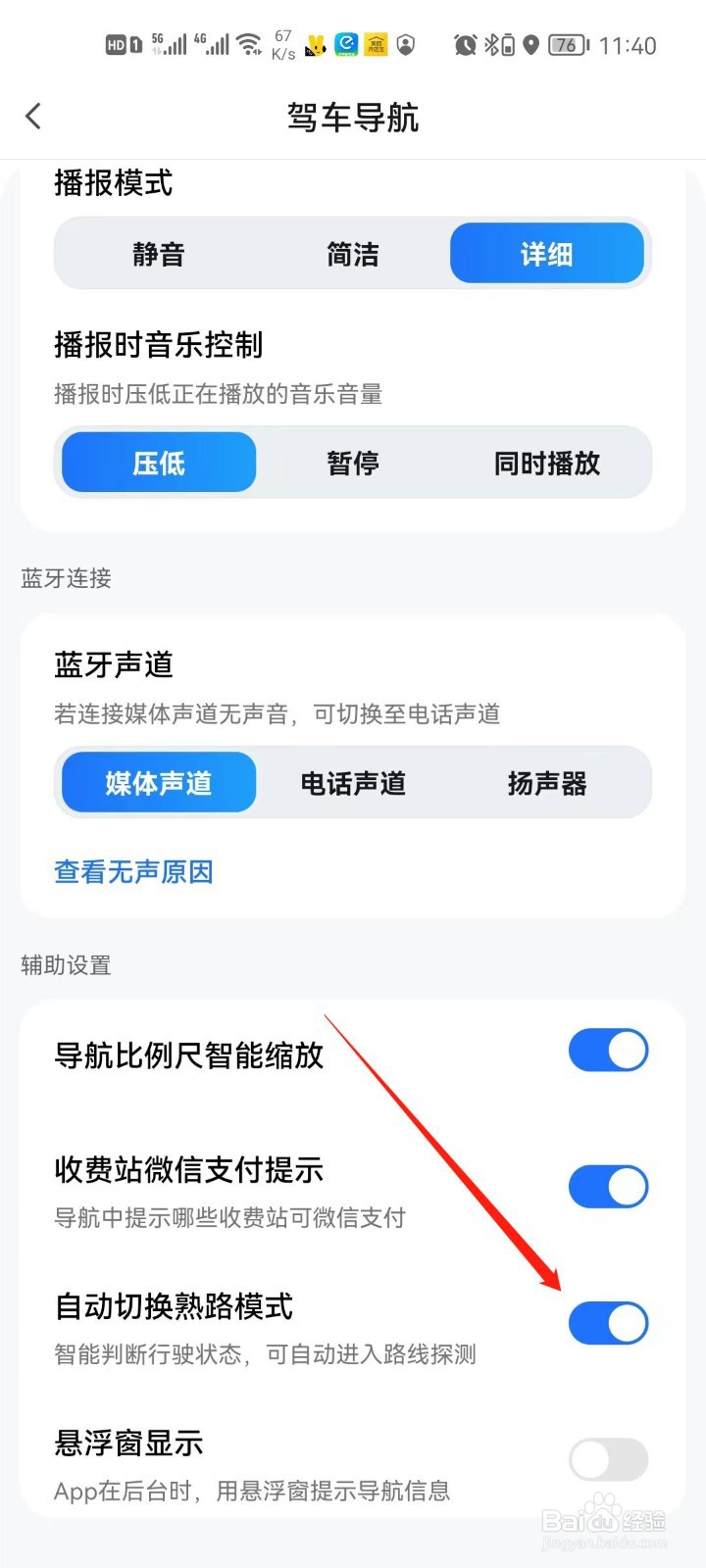Tap the Bluetooth icon in the status bar
This screenshot has height=1568, width=706.
click(490, 44)
